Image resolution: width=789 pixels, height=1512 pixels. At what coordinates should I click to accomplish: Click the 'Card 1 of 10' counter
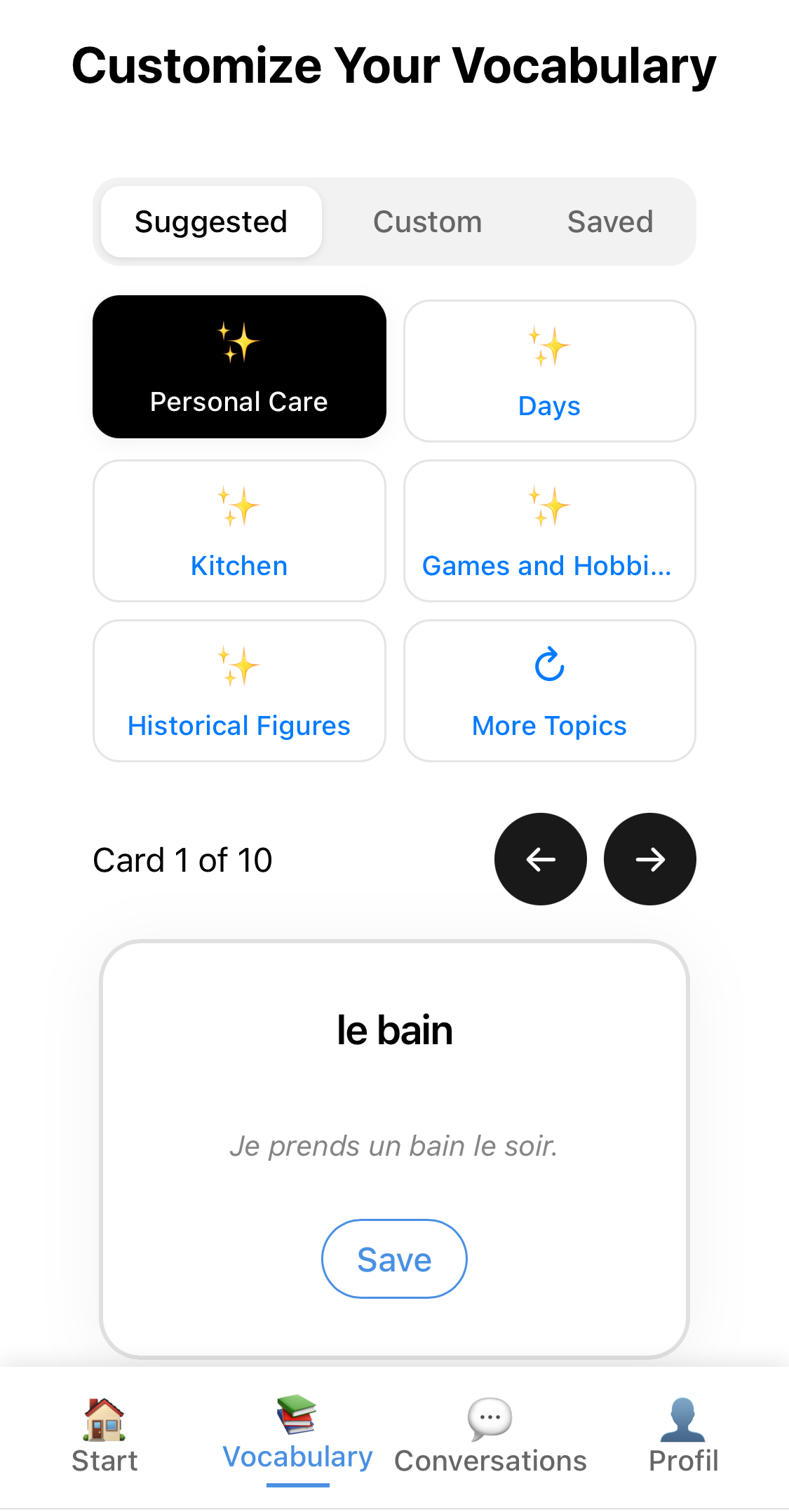tap(182, 858)
